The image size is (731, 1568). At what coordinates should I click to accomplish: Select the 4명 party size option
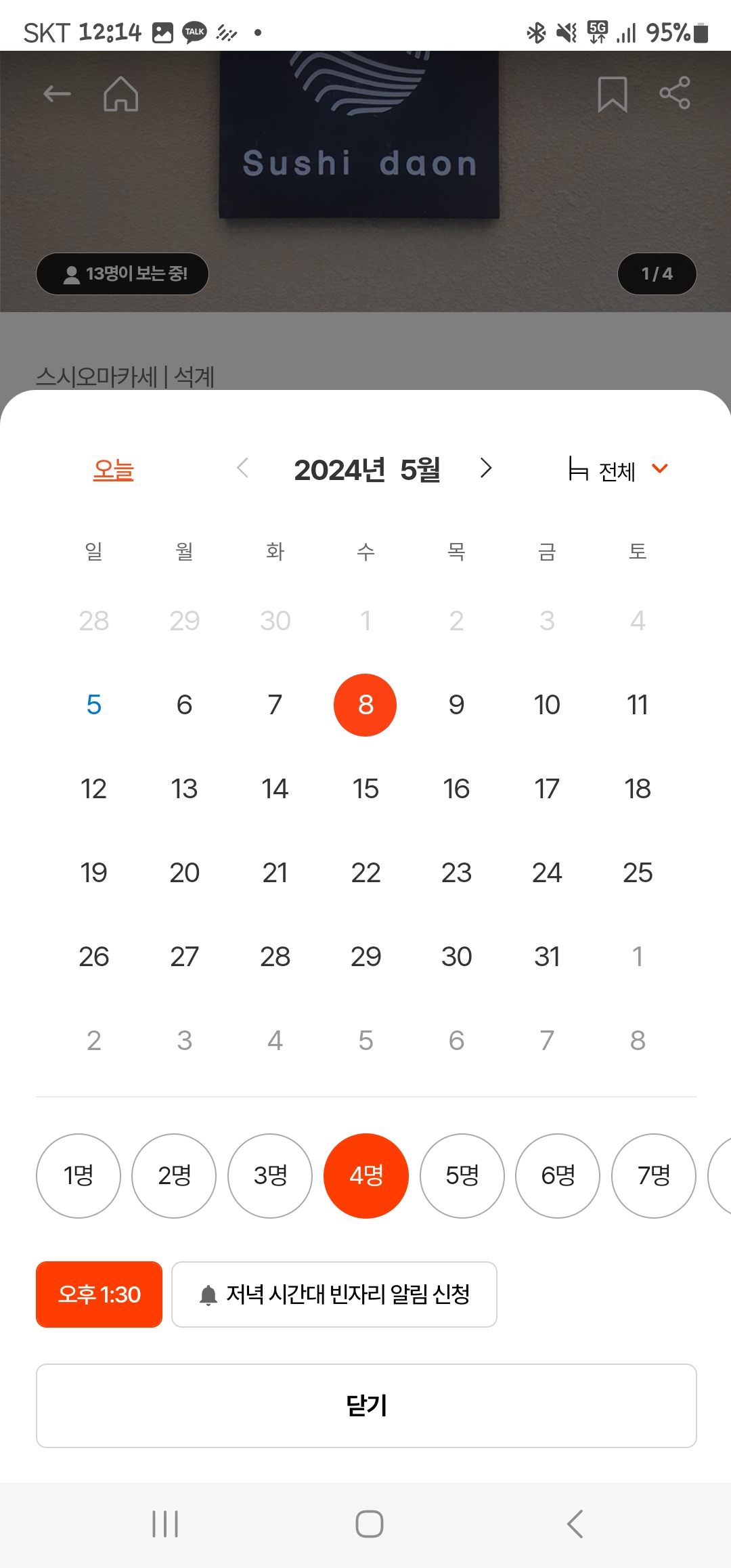click(x=365, y=1176)
